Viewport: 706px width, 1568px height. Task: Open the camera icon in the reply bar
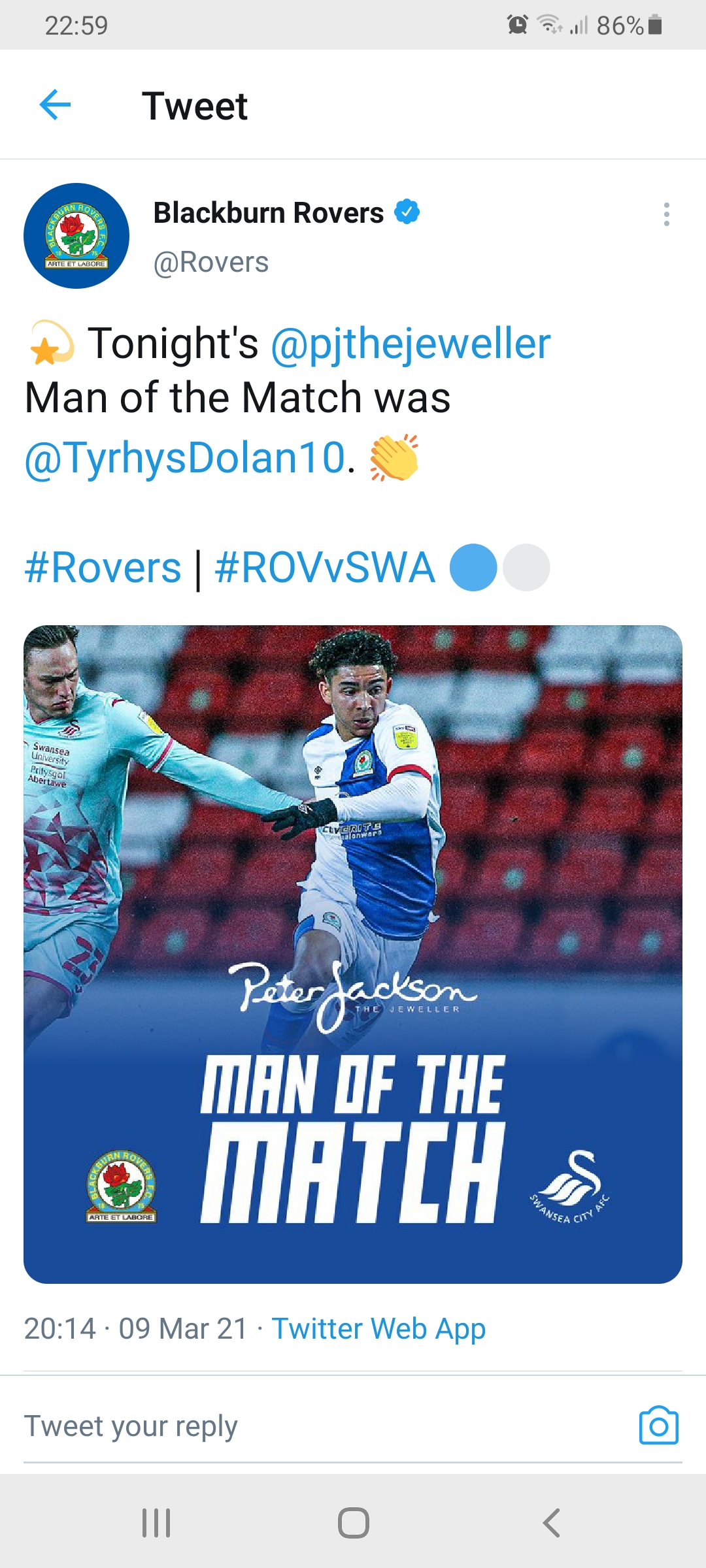pyautogui.click(x=658, y=1426)
